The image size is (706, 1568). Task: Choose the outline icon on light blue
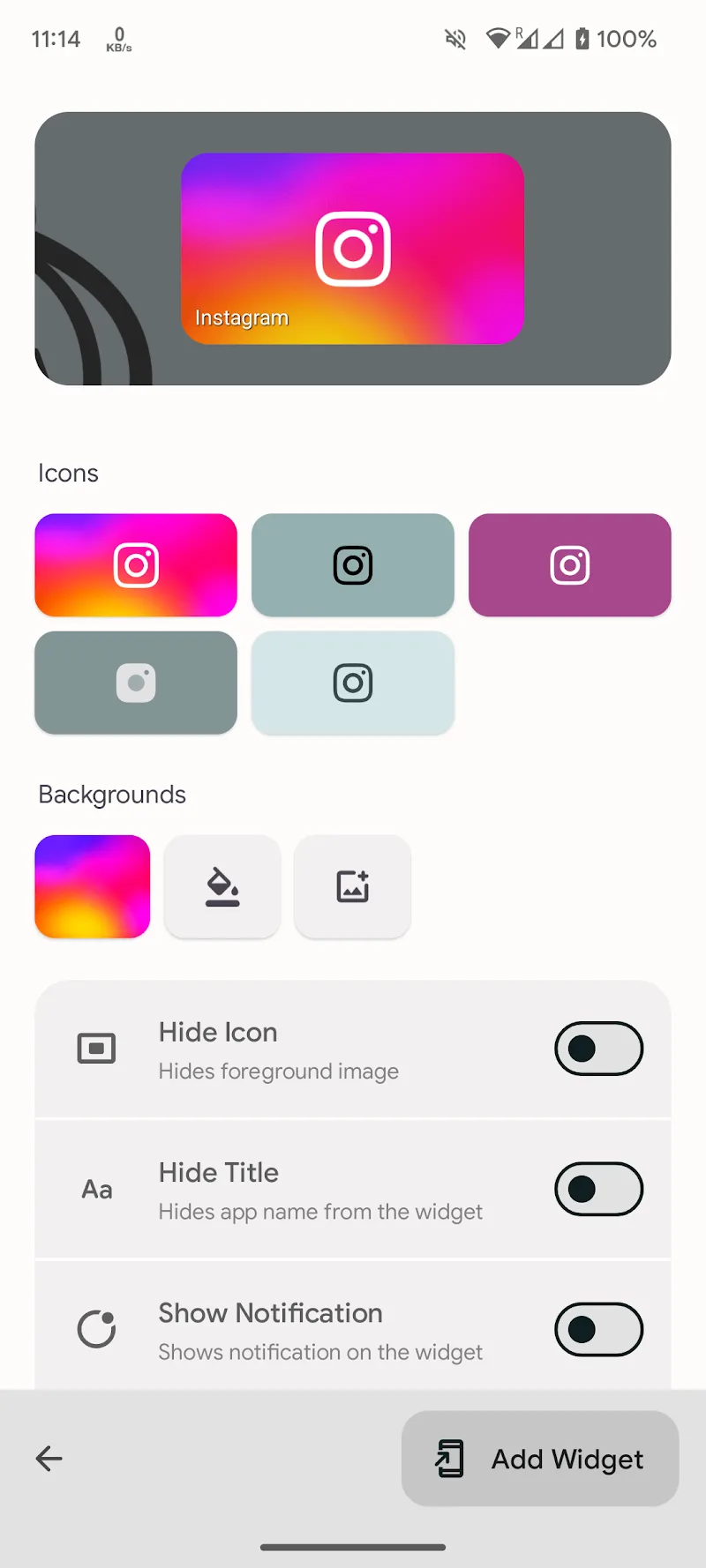coord(353,683)
